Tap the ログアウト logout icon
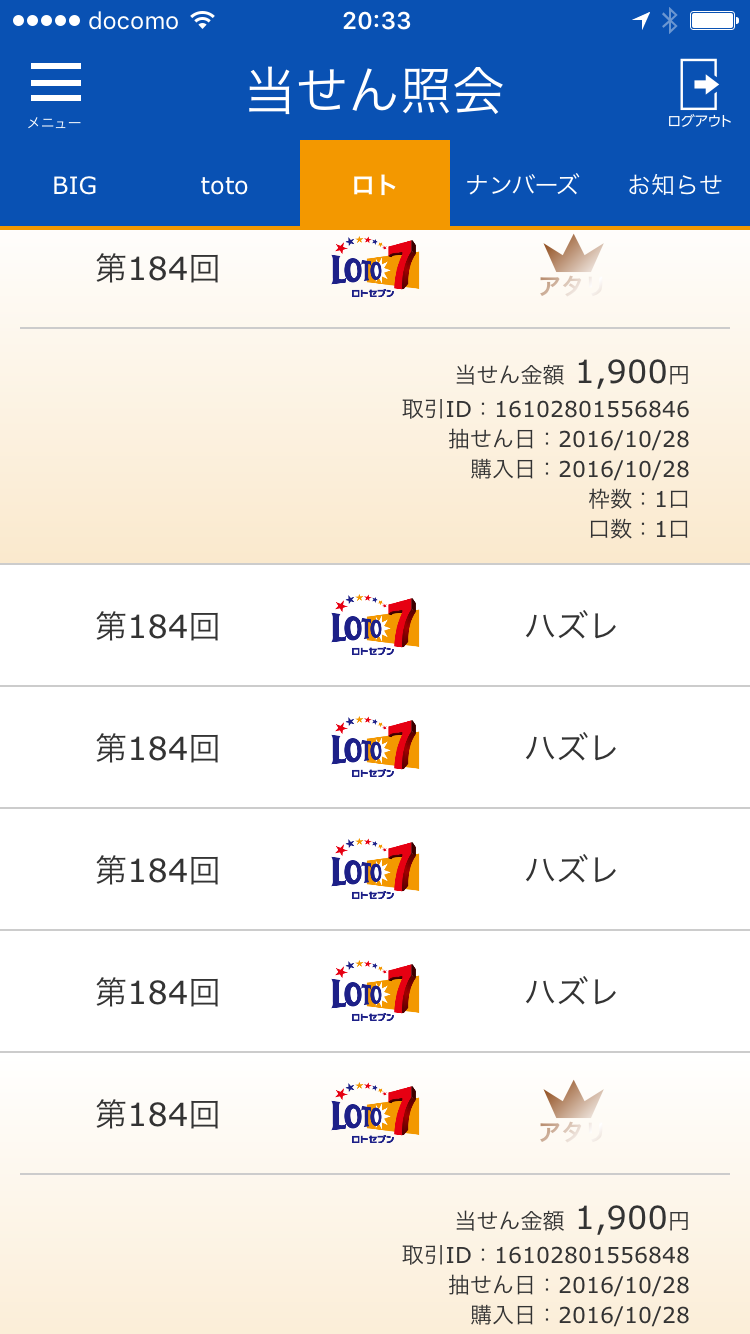This screenshot has height=1334, width=750. point(699,93)
